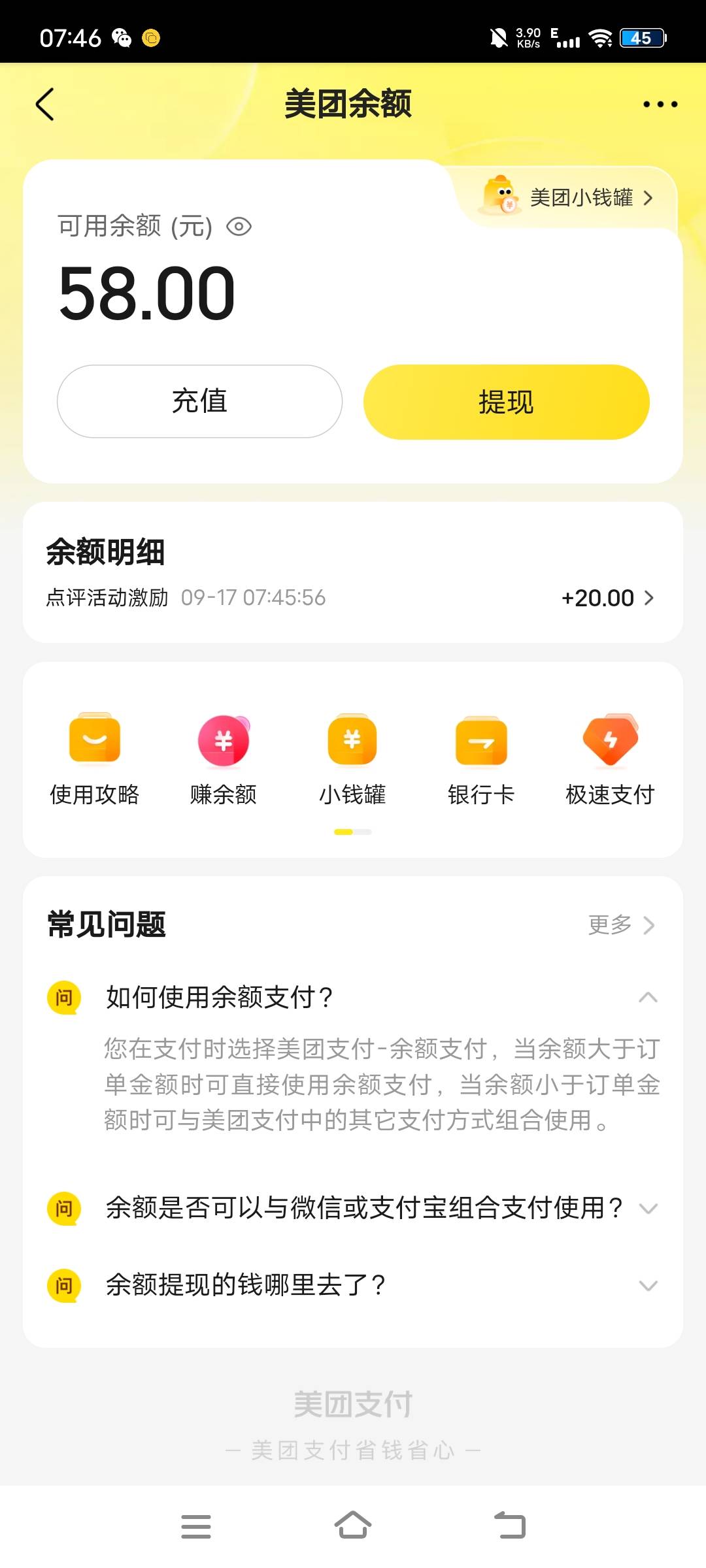The width and height of the screenshot is (706, 1568).
Task: Collapse the 如何使用余额支付 answer
Action: (x=648, y=997)
